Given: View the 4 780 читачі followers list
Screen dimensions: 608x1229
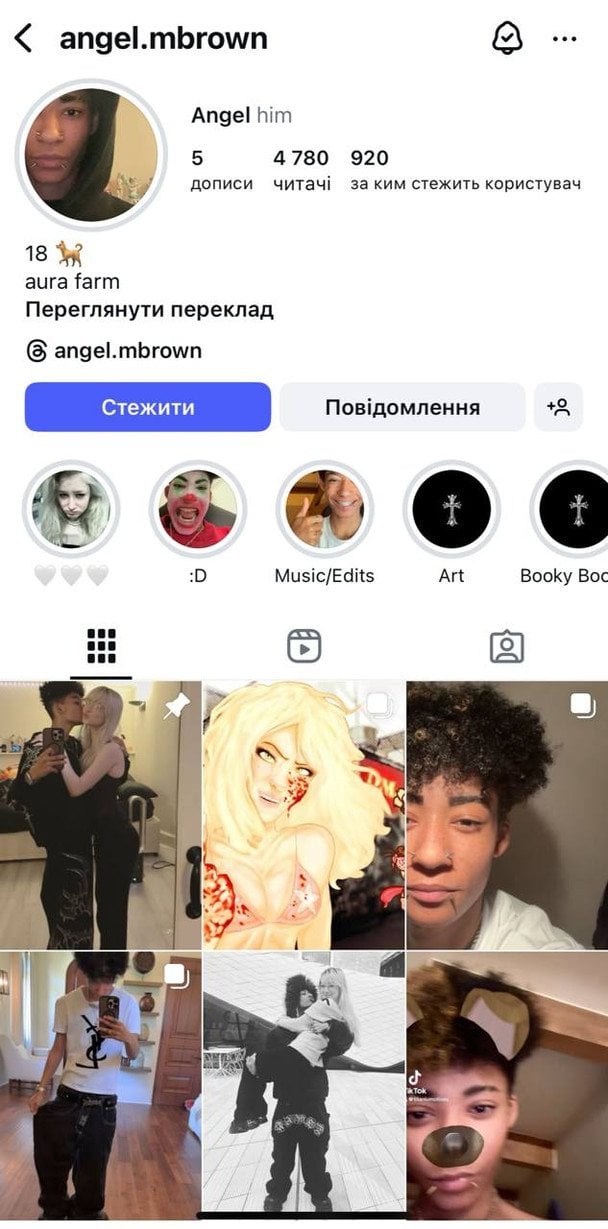Looking at the screenshot, I should (x=301, y=170).
